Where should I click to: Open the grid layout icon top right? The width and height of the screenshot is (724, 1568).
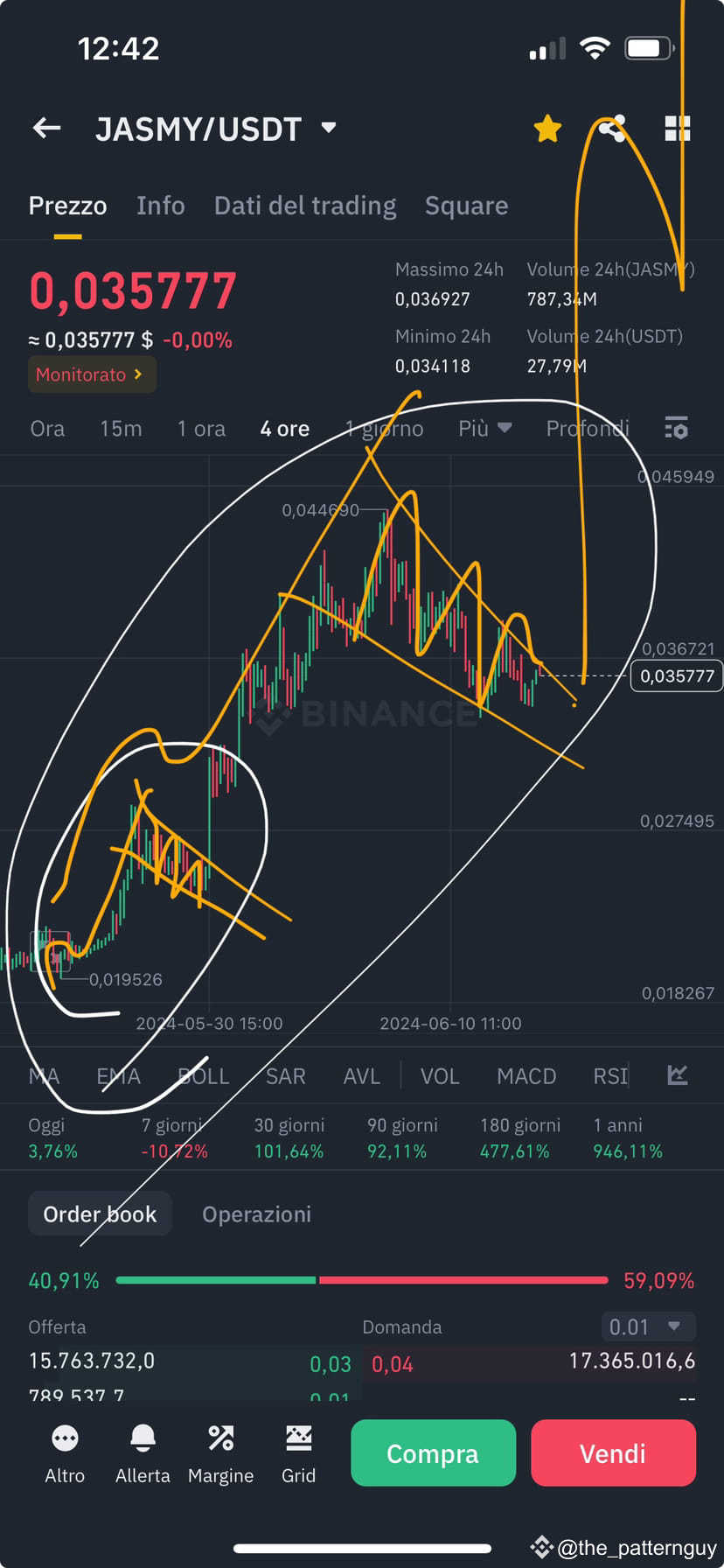[678, 128]
